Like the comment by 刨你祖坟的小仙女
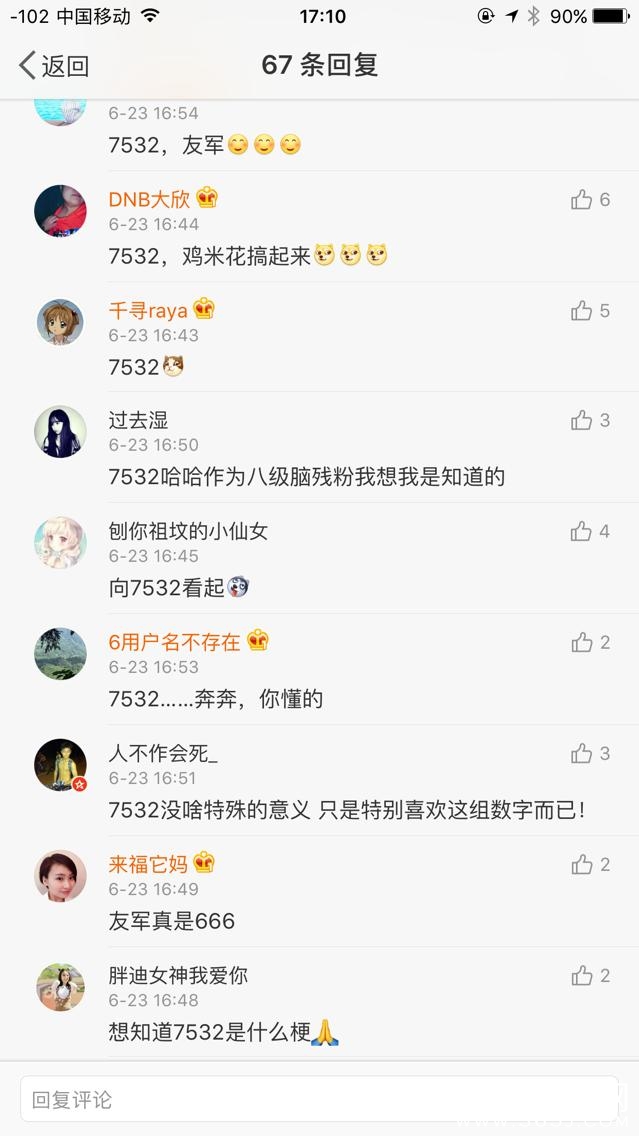 click(582, 532)
